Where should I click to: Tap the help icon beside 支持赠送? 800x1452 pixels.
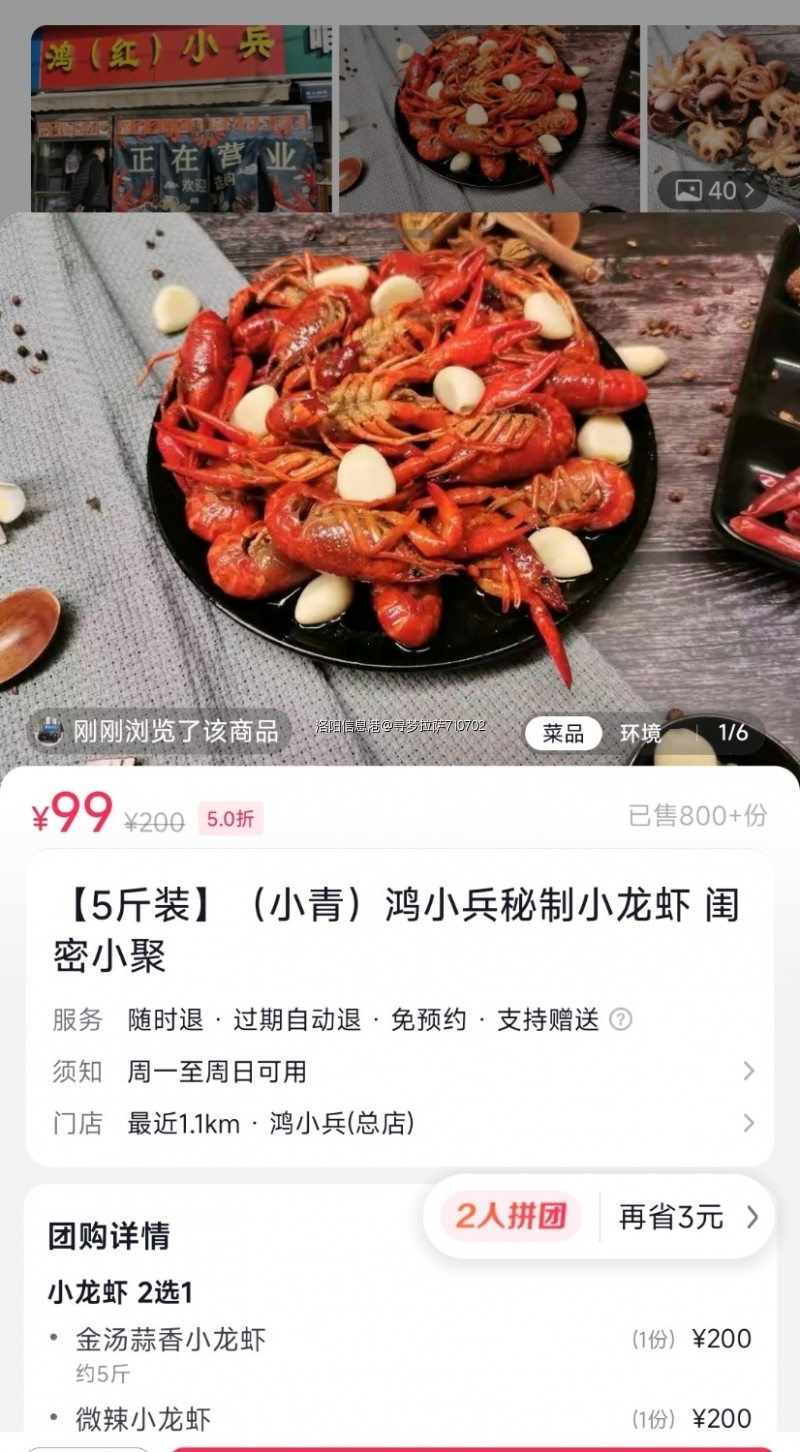pos(621,1020)
